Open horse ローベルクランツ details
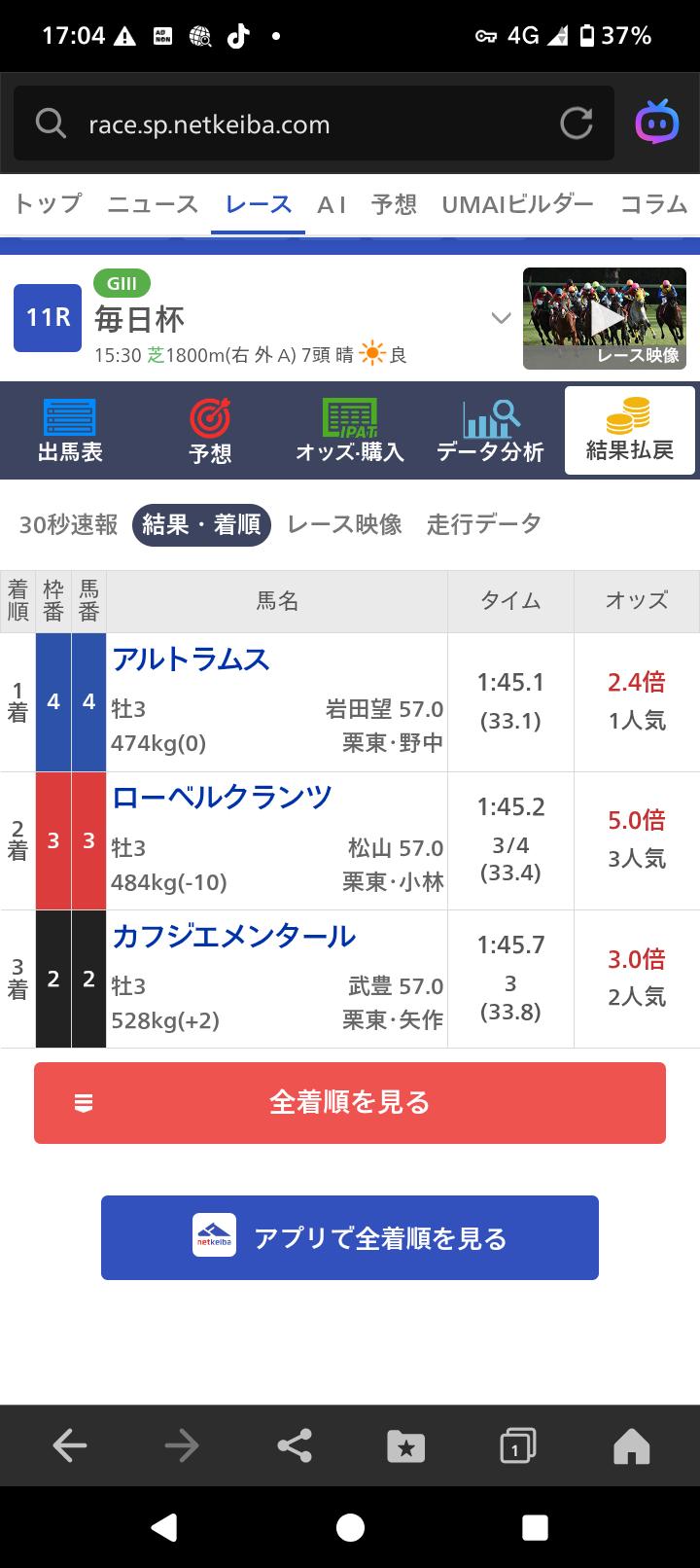 pos(223,798)
